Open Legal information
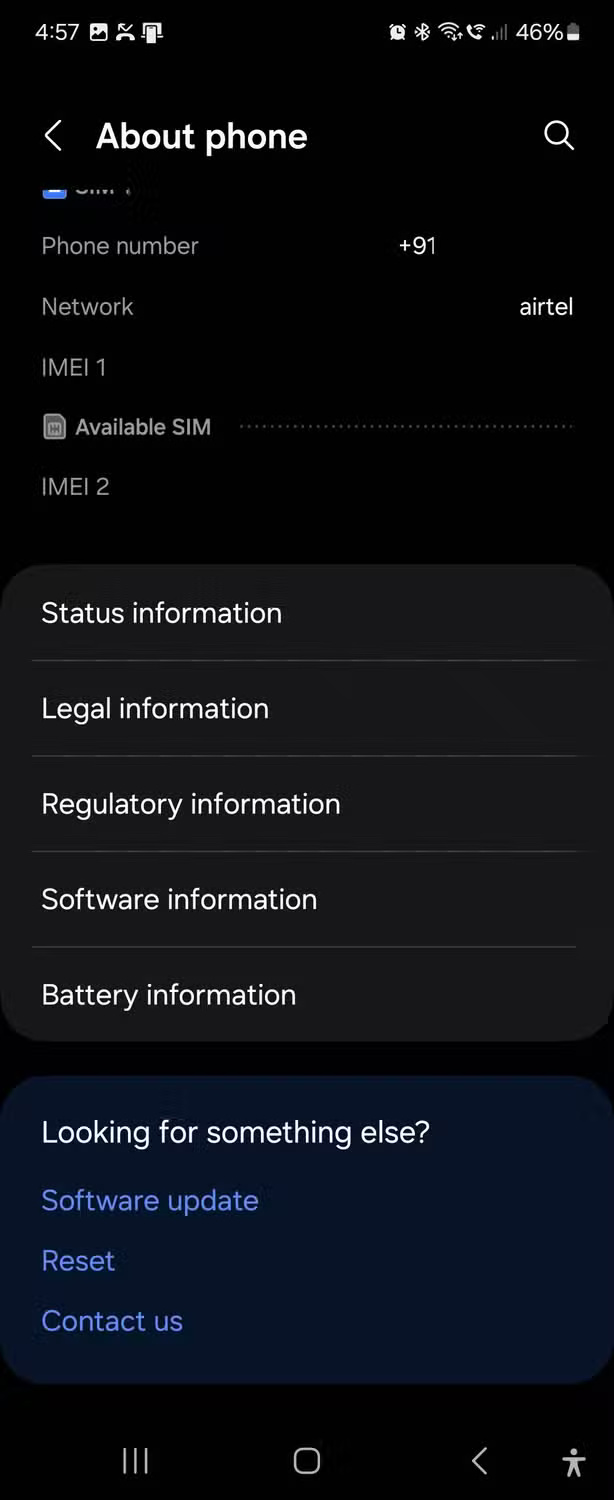This screenshot has width=614, height=1500. (155, 708)
